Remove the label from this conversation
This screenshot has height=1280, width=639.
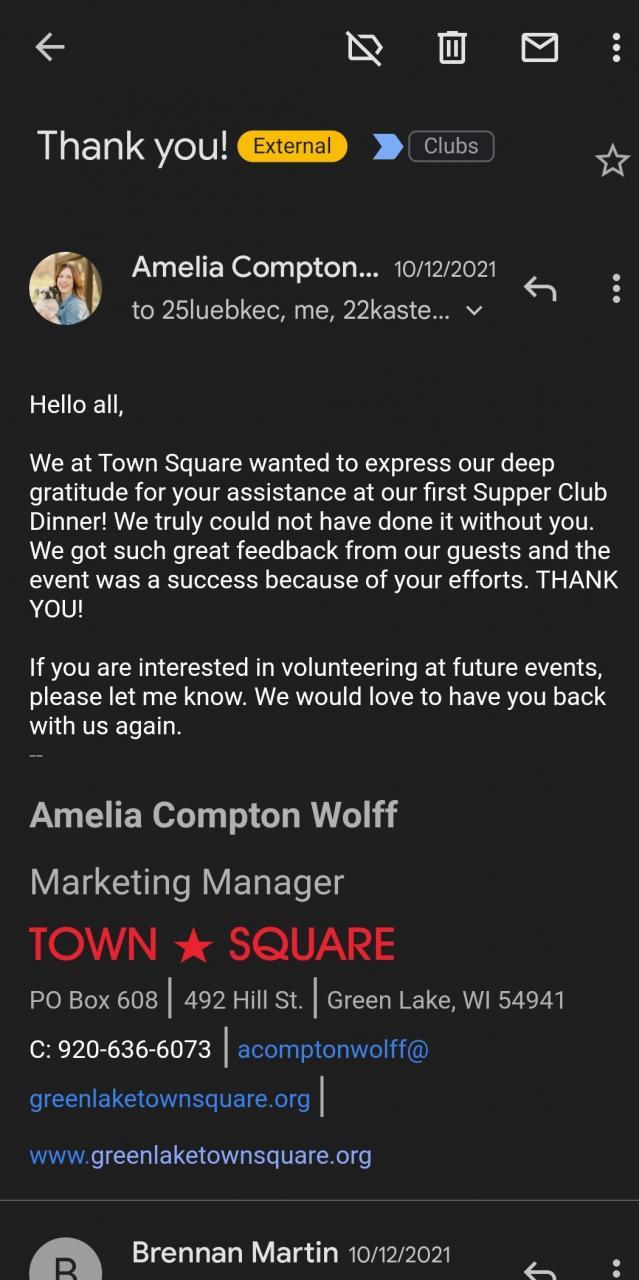(364, 47)
